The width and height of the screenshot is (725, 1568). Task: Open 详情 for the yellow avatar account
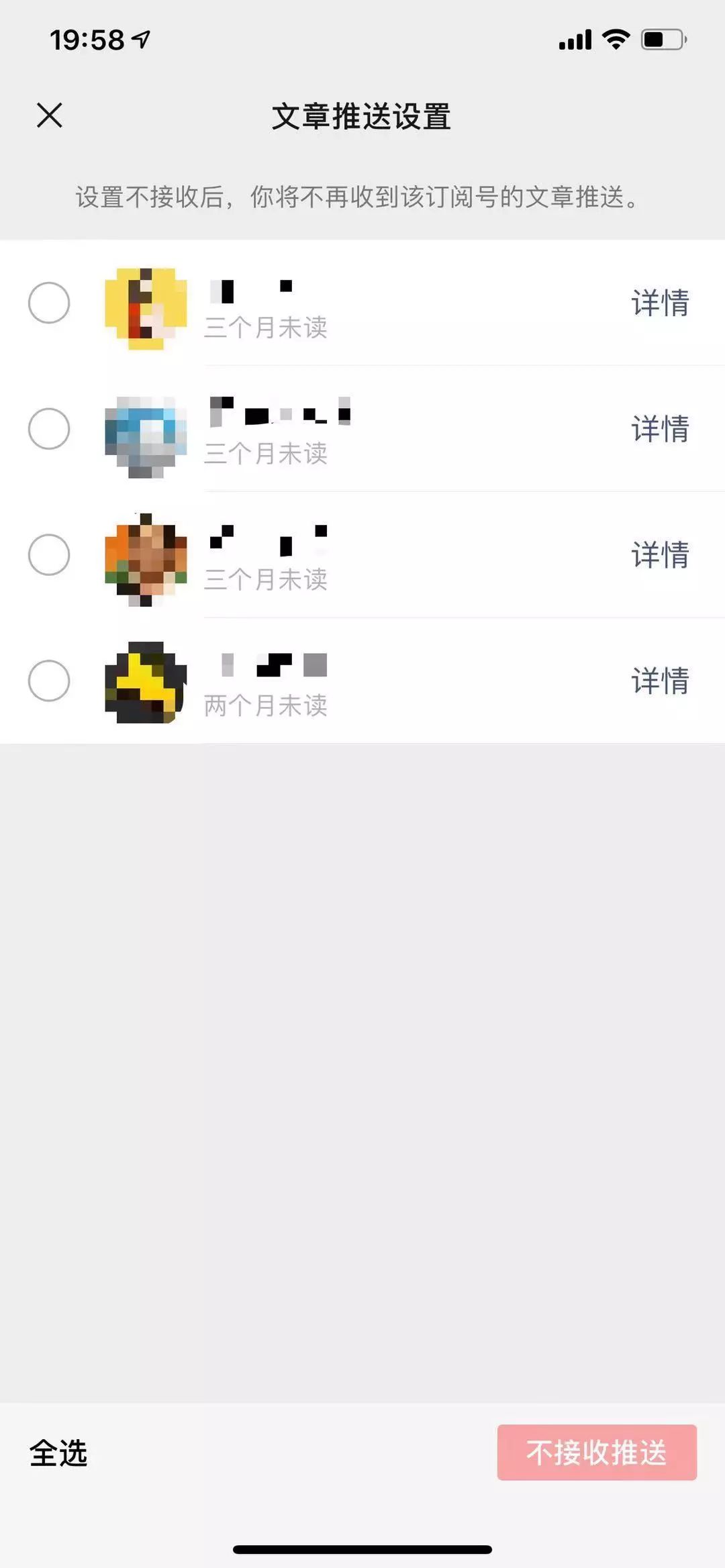coord(660,303)
